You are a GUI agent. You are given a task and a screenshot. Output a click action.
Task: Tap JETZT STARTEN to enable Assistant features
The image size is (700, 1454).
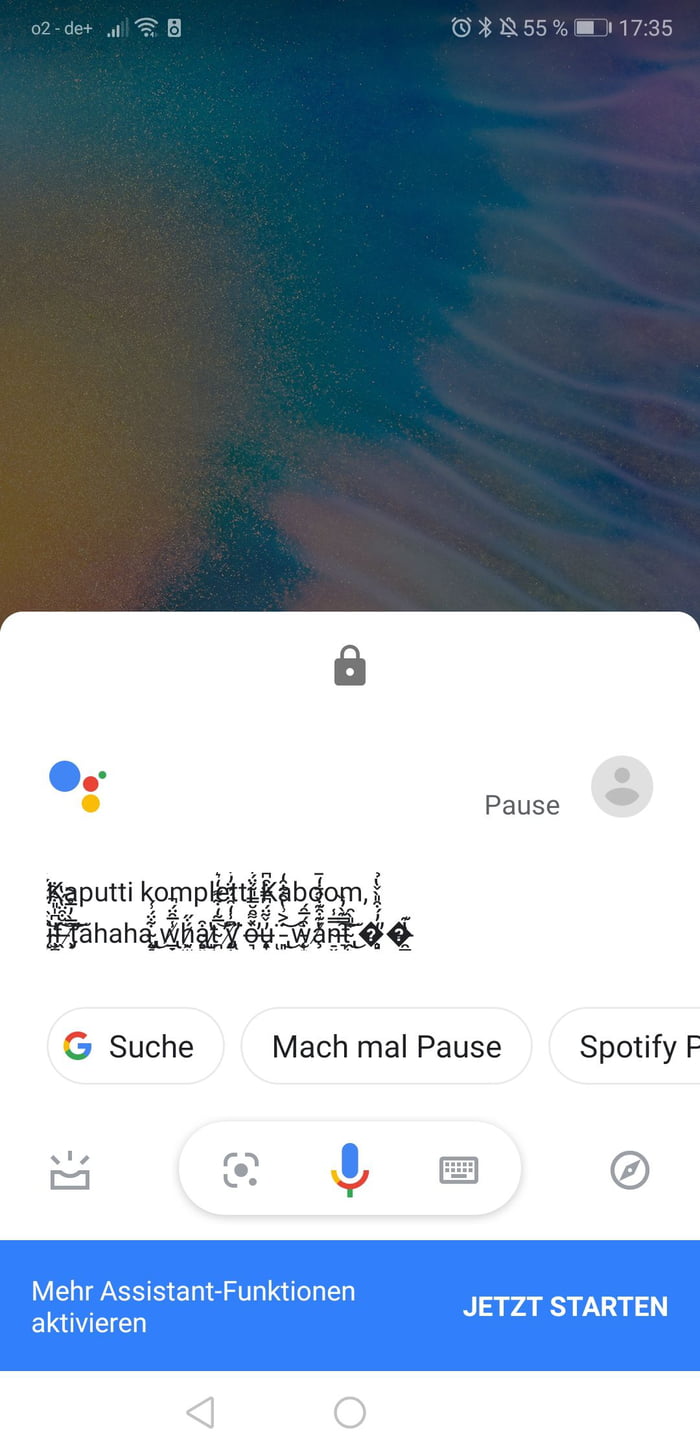(x=565, y=1306)
